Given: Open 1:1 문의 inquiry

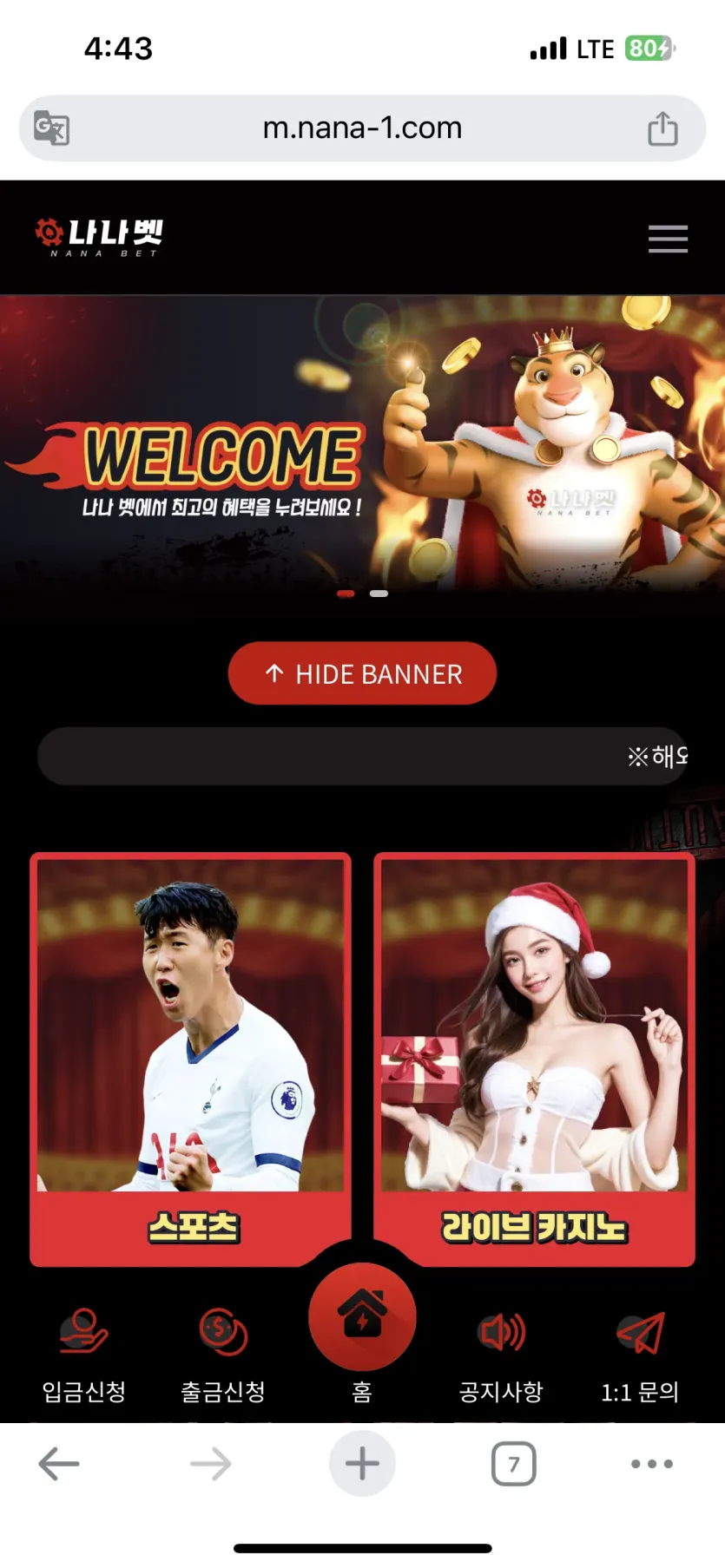Looking at the screenshot, I should click(640, 1356).
